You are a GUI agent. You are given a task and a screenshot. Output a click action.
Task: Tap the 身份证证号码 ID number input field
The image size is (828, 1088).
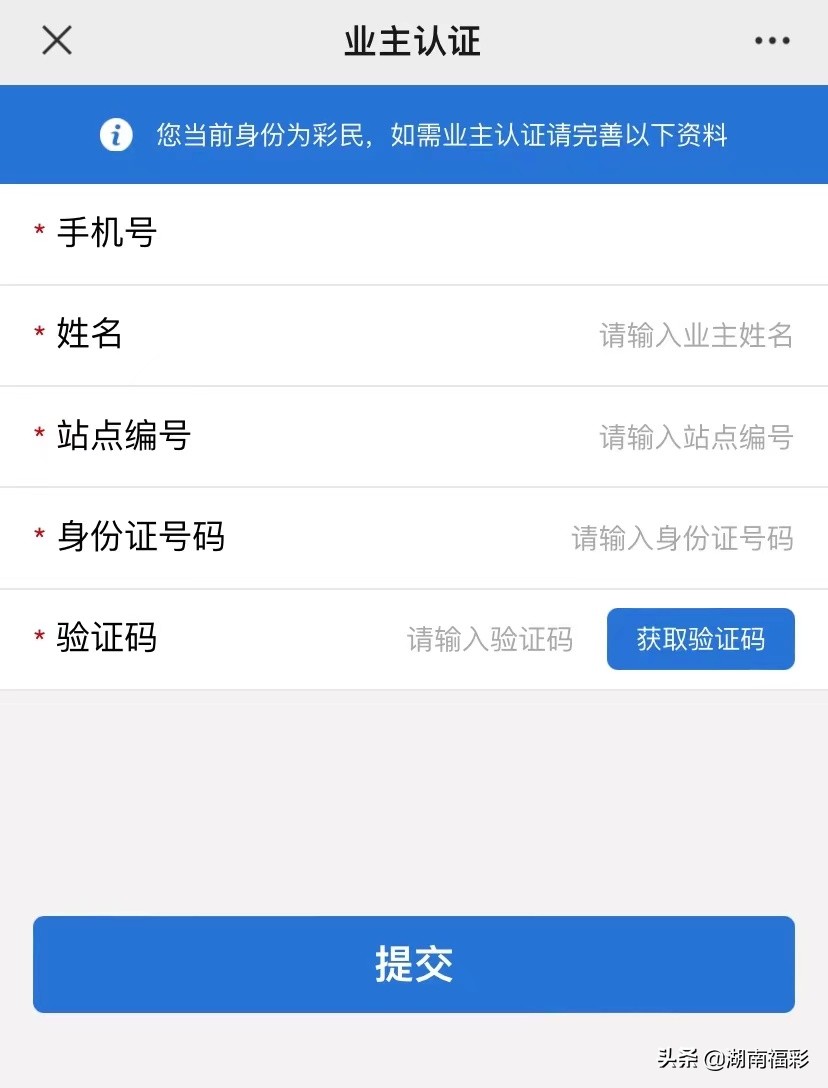coord(683,538)
